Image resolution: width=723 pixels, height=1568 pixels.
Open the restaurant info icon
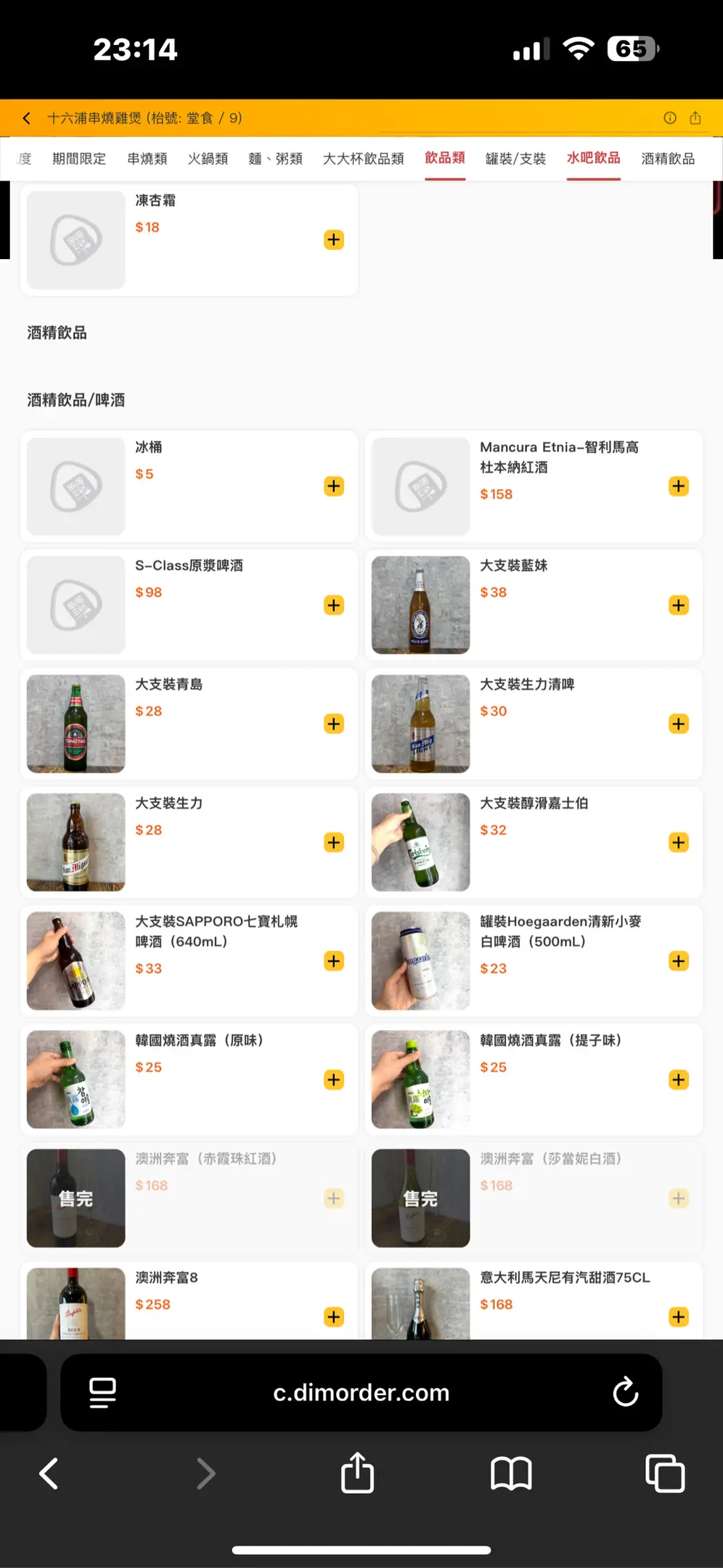(x=670, y=118)
